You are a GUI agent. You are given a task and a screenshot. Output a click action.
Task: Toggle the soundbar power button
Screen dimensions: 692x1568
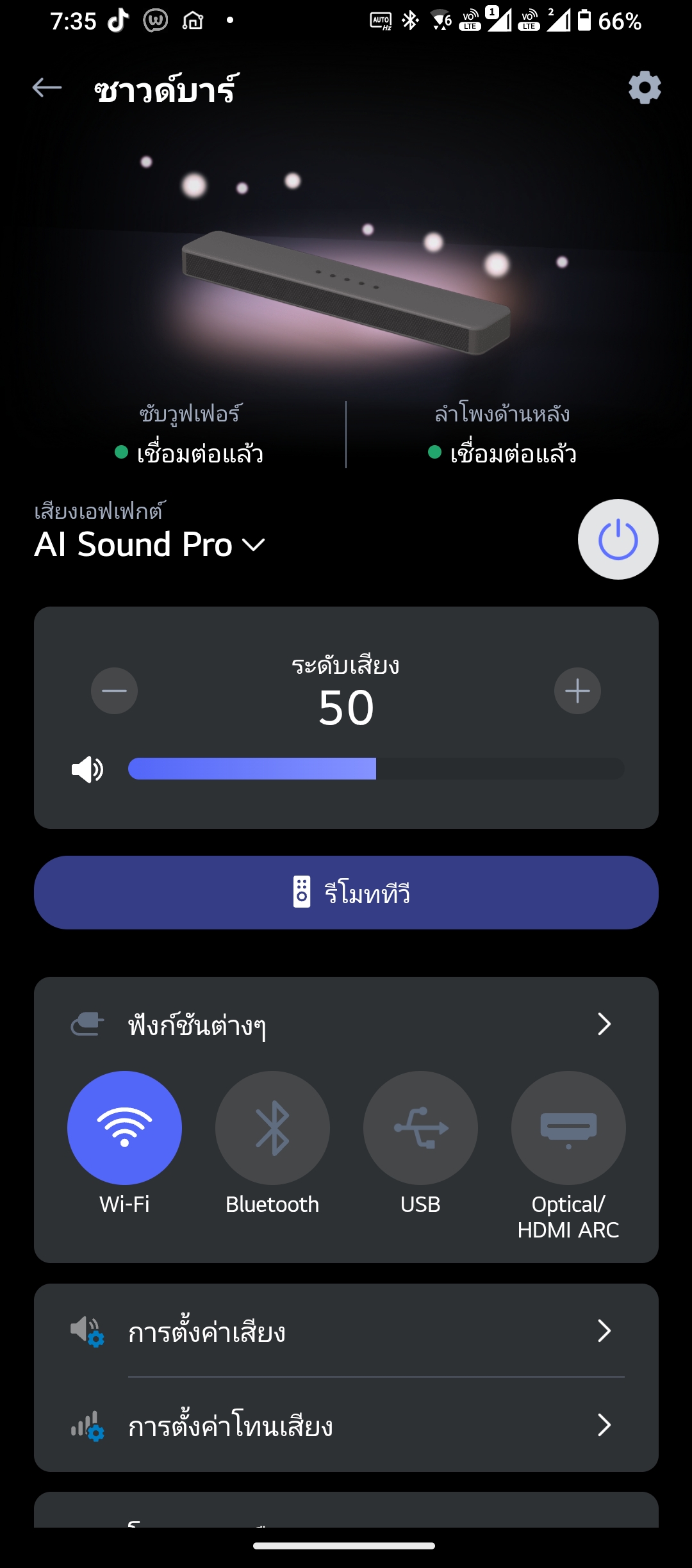click(x=618, y=539)
